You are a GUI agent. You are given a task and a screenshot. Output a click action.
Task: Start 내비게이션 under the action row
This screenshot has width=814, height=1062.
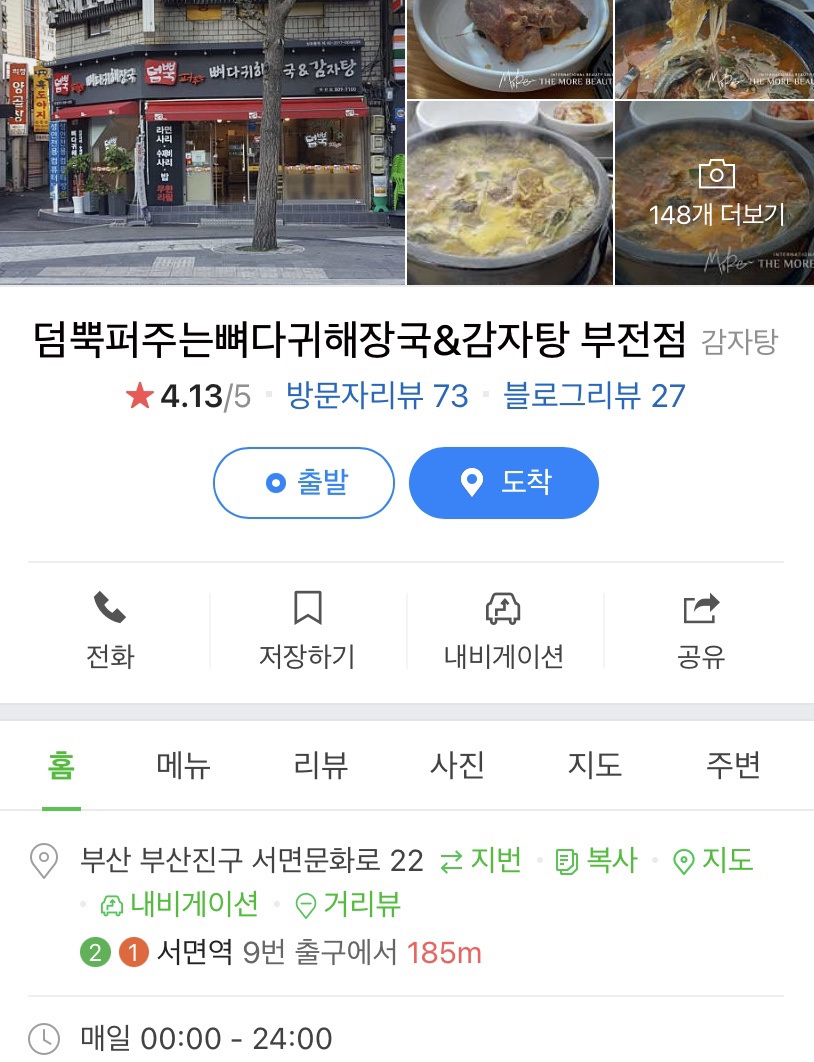pyautogui.click(x=503, y=631)
